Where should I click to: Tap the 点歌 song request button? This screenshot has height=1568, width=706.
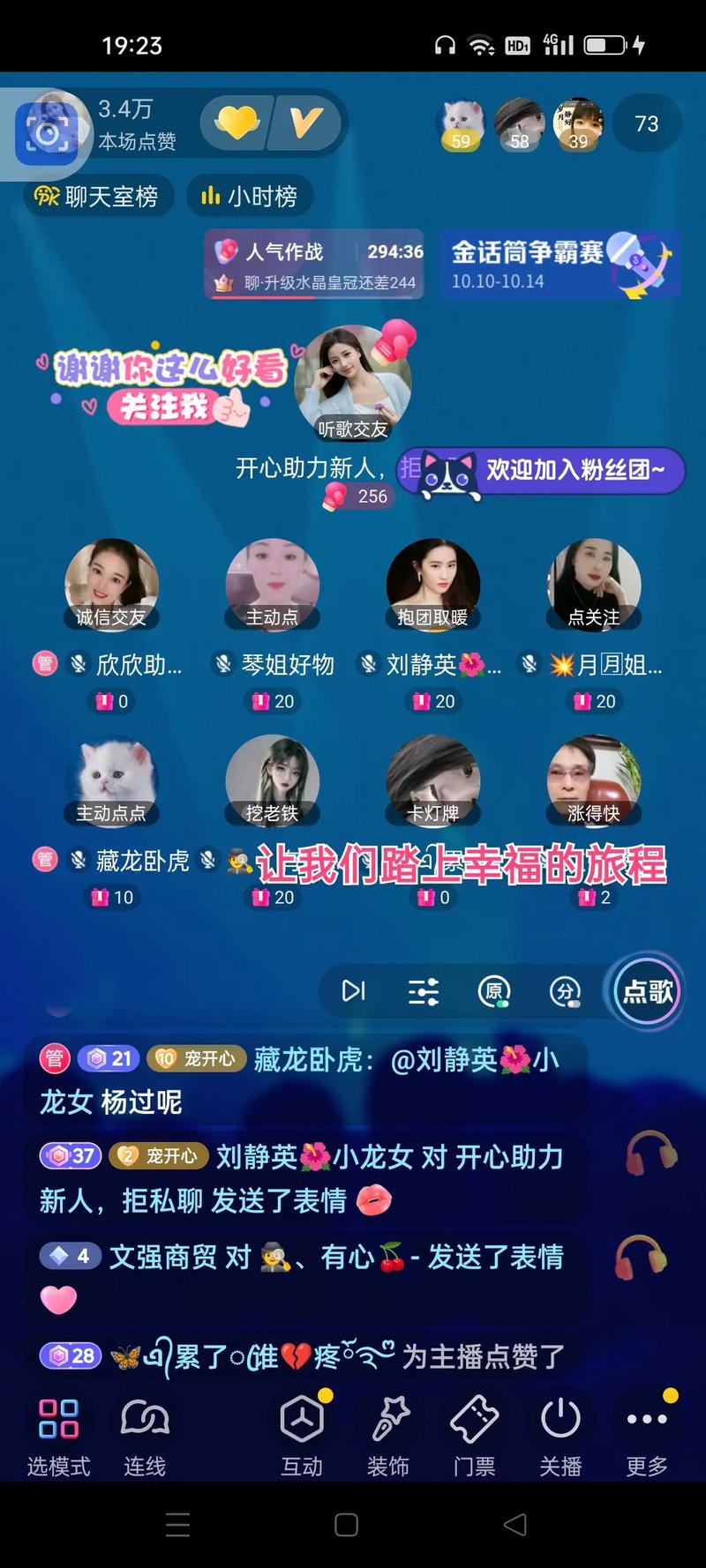point(645,992)
